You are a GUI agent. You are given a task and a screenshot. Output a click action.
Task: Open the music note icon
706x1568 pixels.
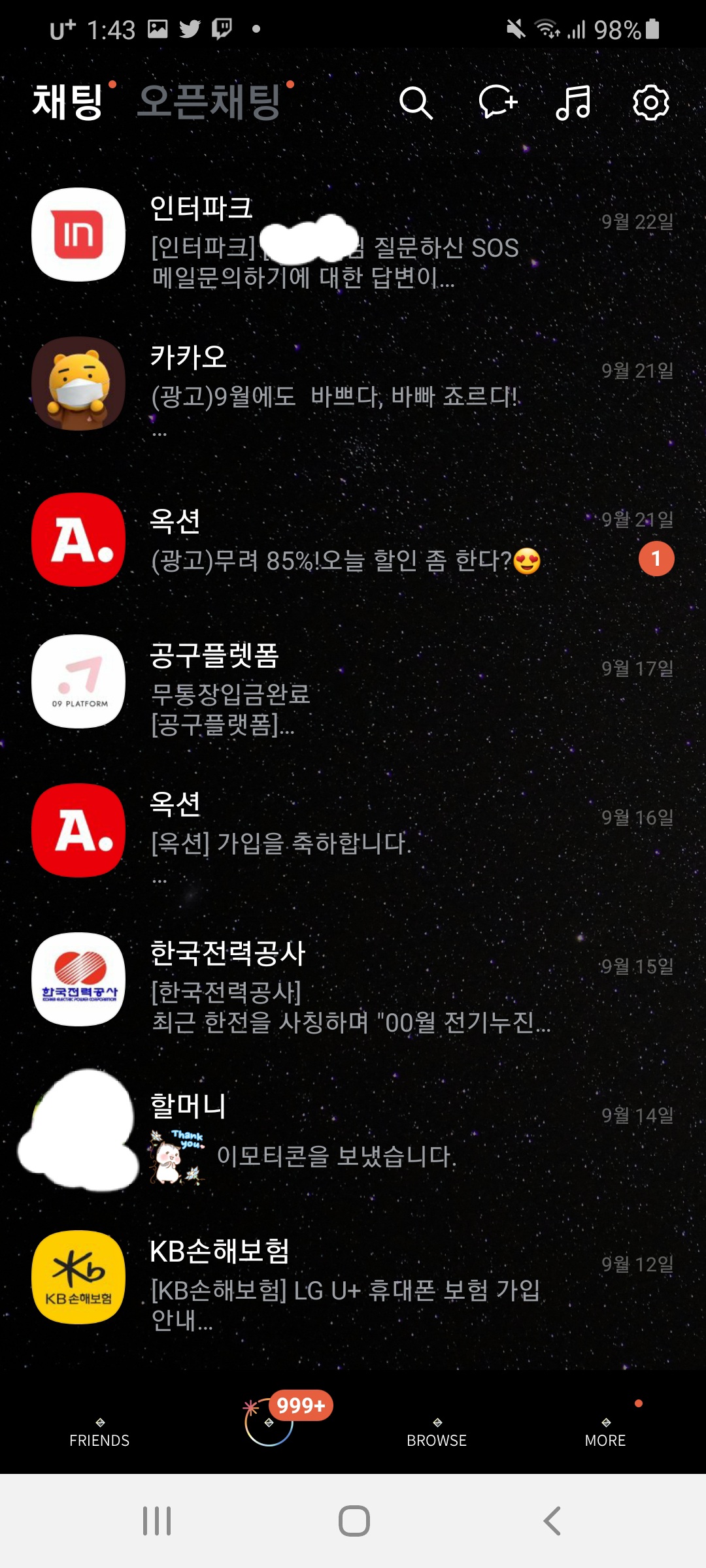[x=573, y=103]
